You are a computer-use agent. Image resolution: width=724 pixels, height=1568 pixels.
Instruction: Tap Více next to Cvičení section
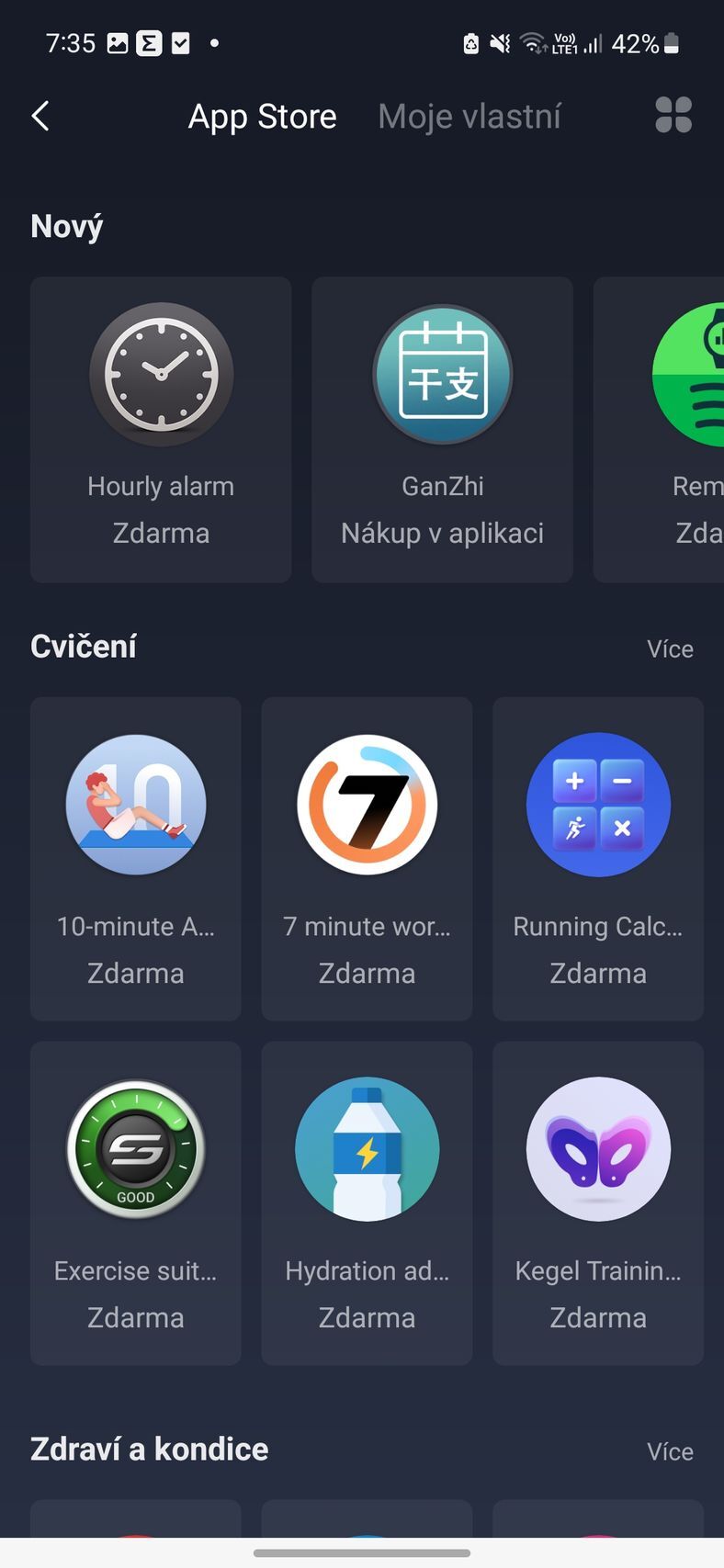tap(670, 649)
